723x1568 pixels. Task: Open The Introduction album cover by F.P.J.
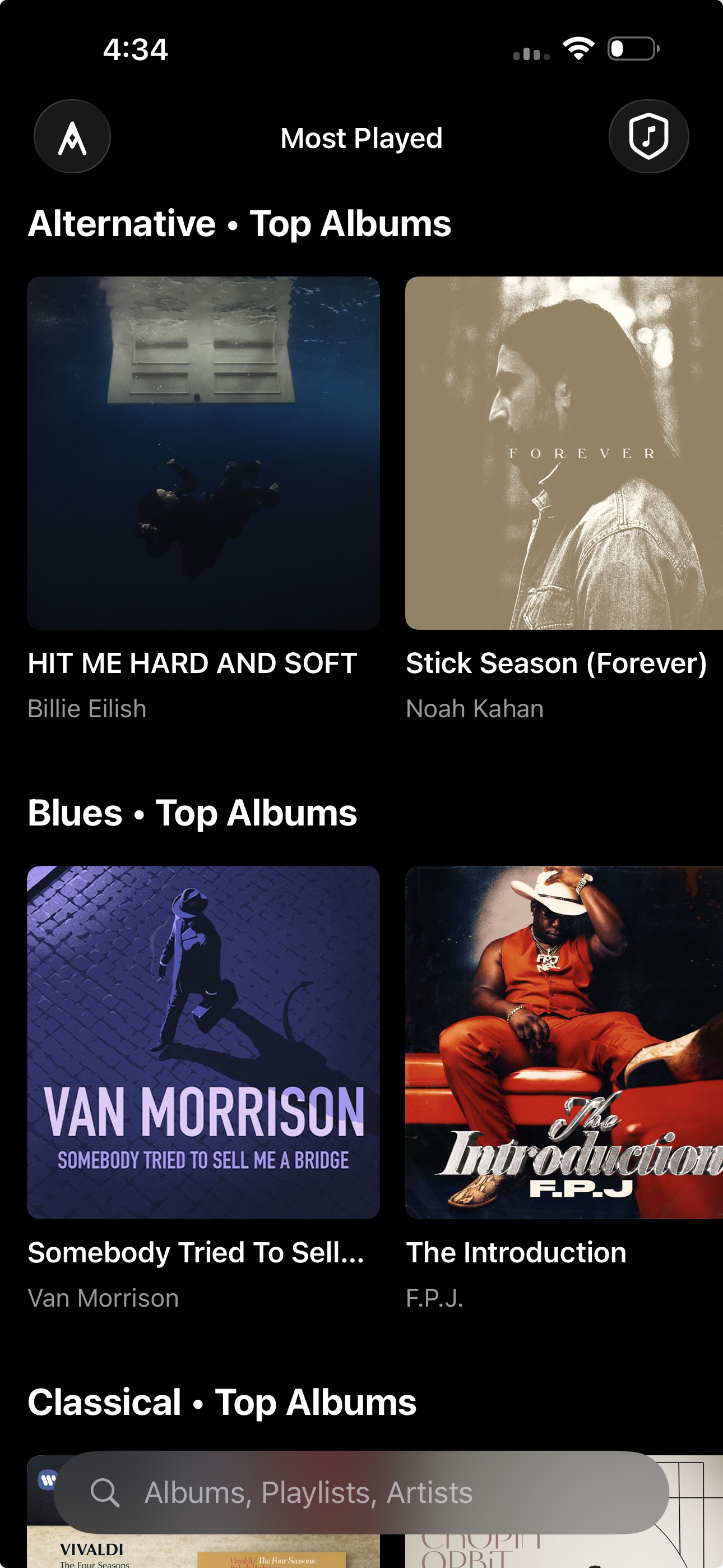[563, 1042]
